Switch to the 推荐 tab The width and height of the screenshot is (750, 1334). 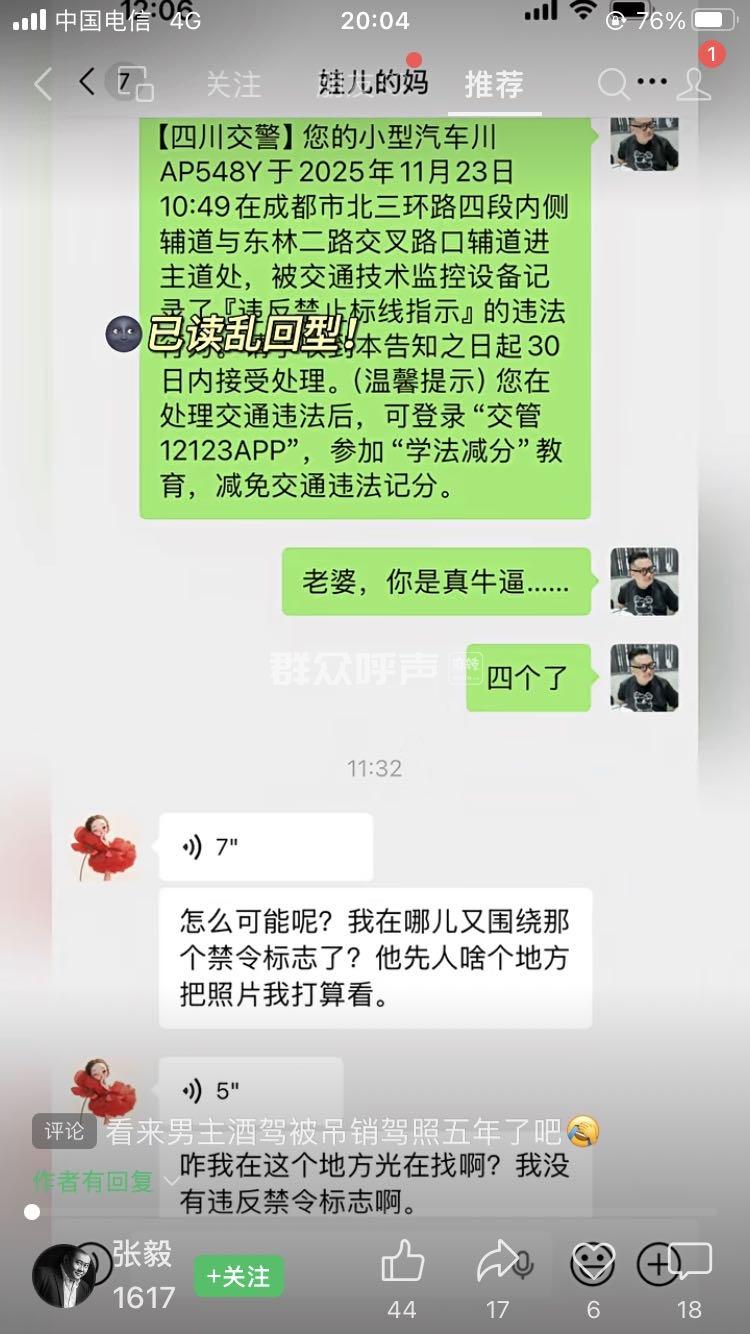tap(493, 84)
